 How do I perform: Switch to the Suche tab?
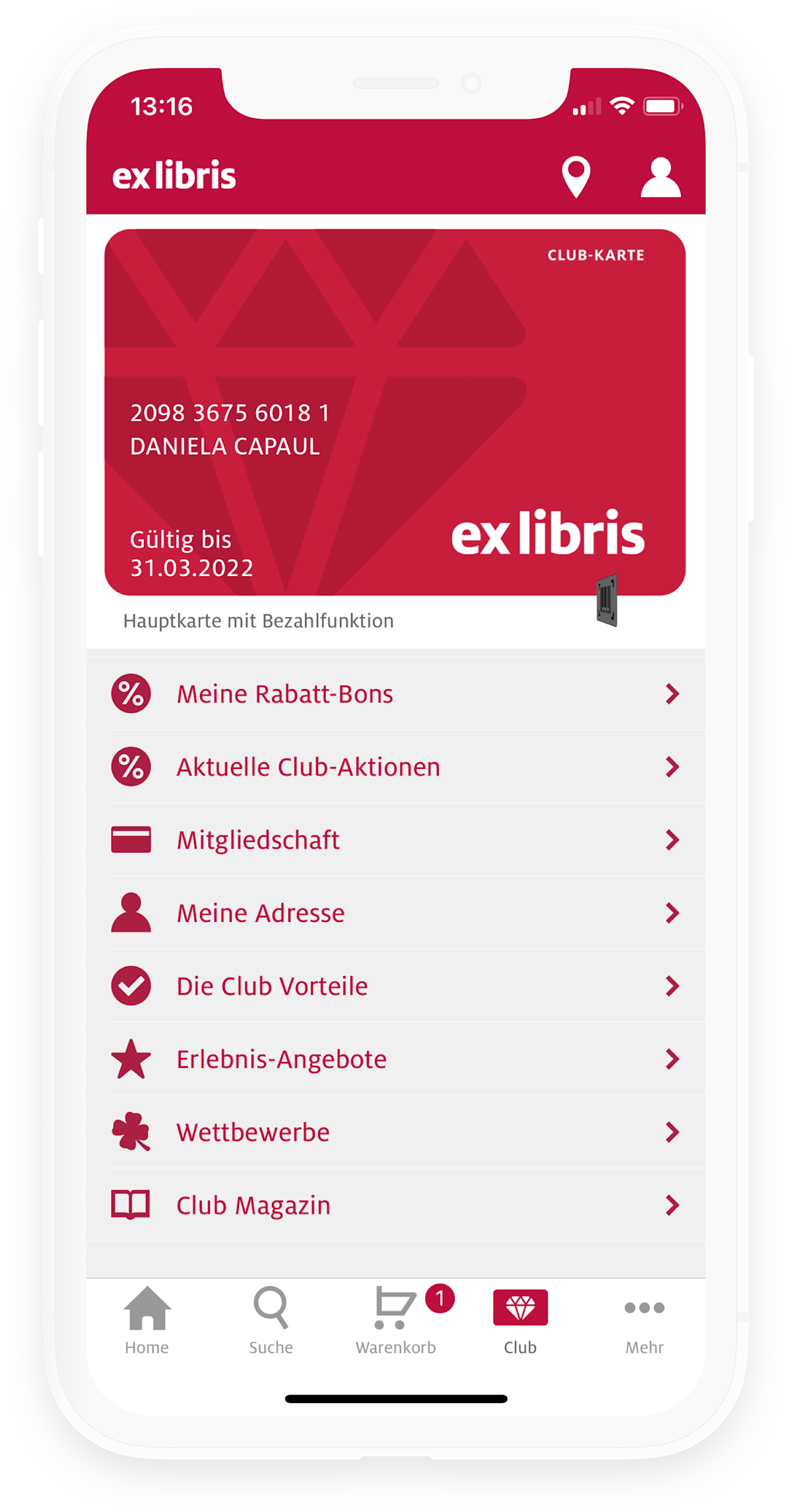coord(271,1320)
